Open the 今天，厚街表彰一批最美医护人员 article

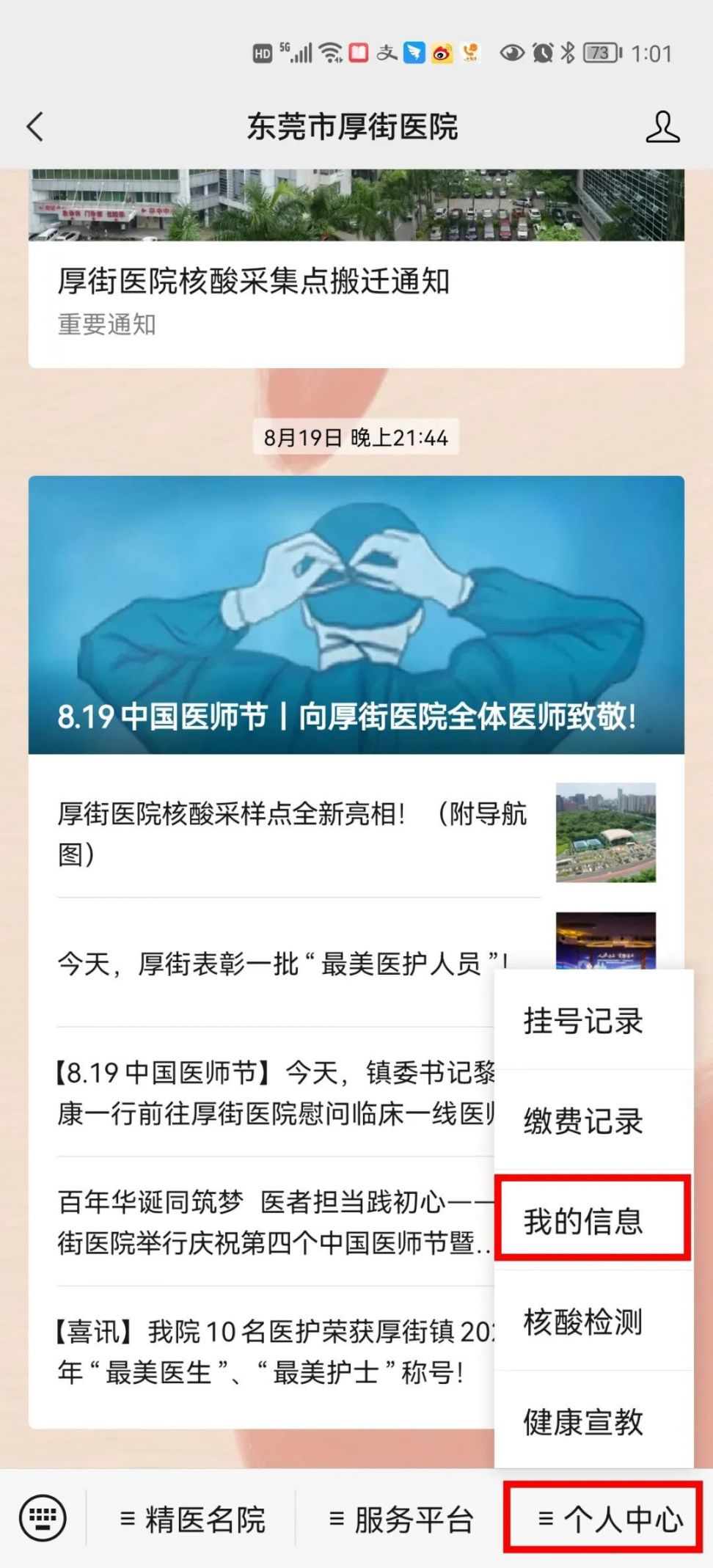(275, 962)
